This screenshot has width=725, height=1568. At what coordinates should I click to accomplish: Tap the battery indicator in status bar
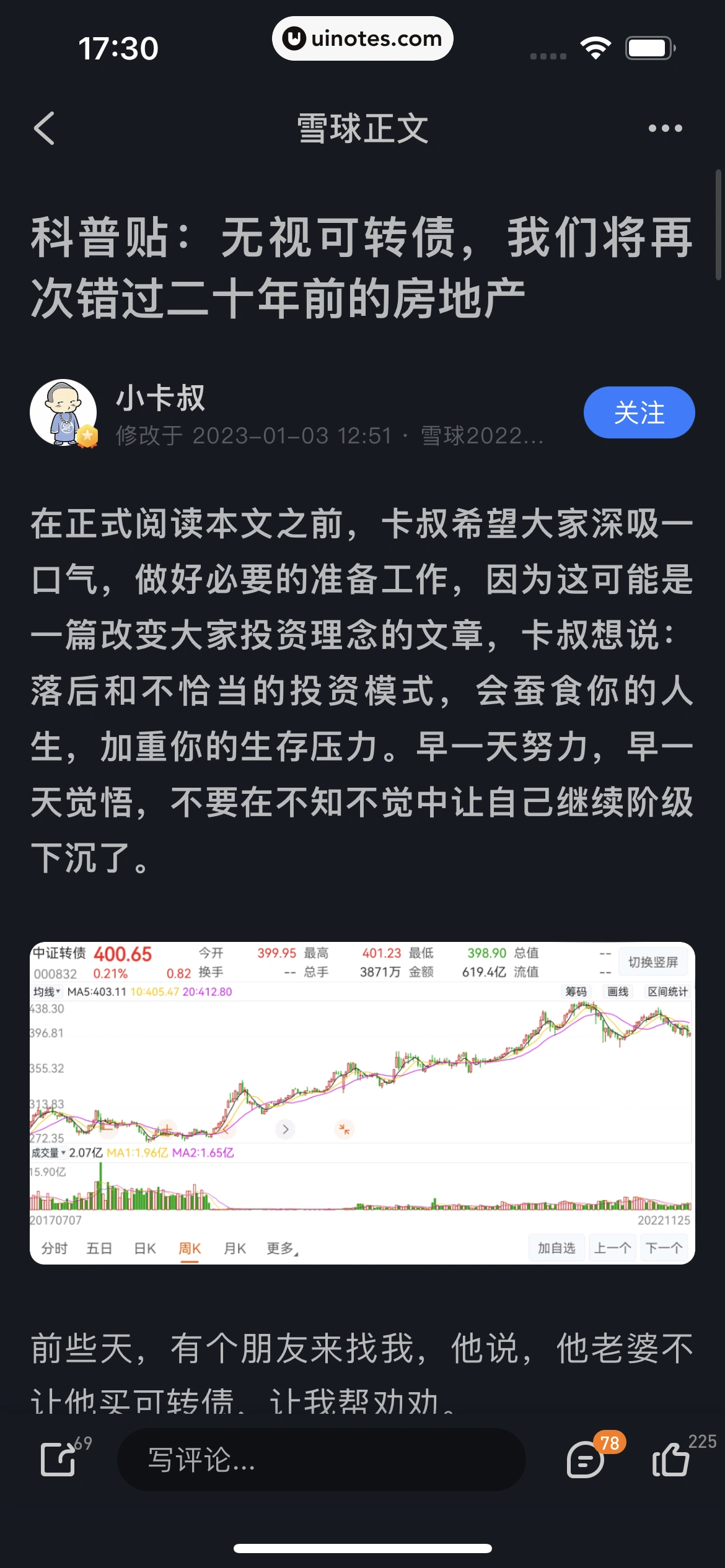click(x=648, y=46)
